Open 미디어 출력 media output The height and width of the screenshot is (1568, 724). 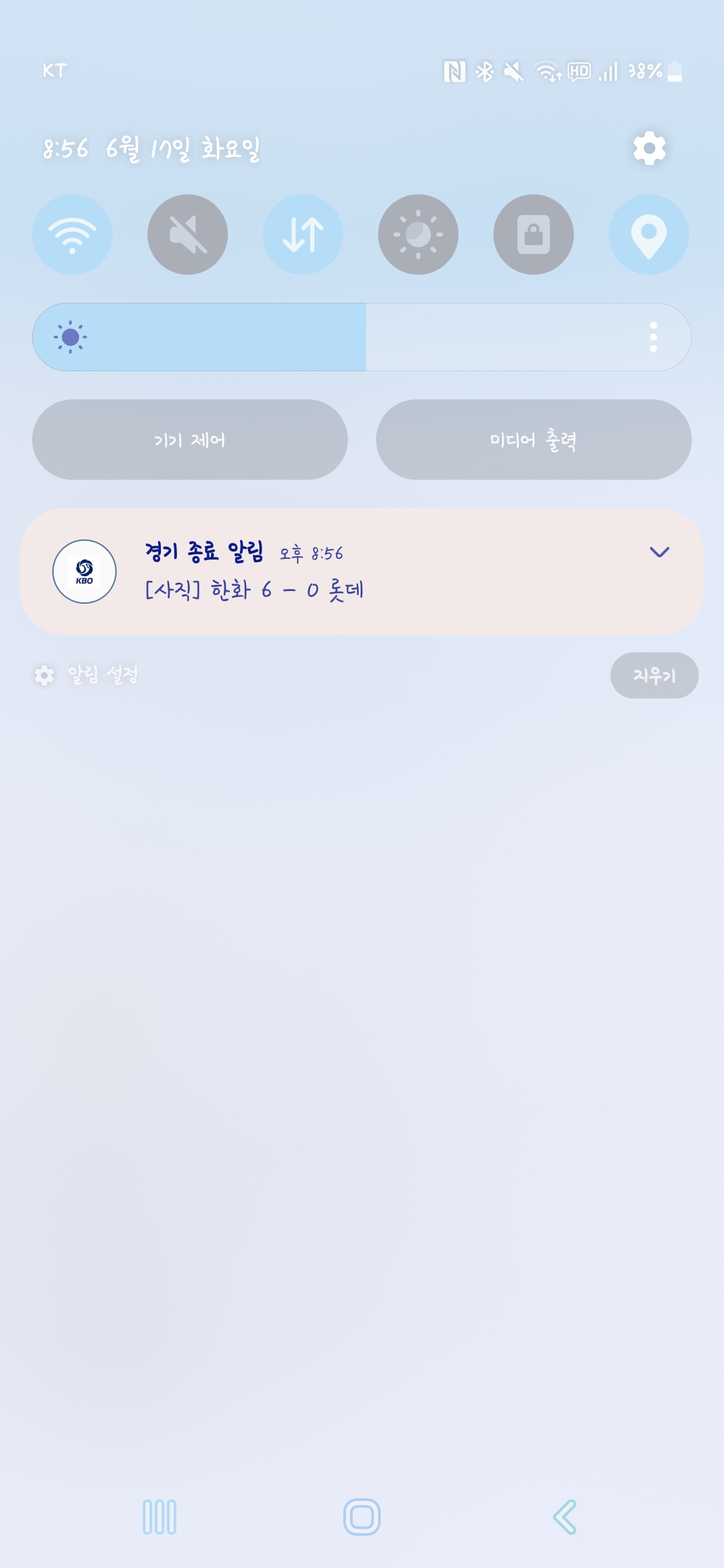(534, 440)
